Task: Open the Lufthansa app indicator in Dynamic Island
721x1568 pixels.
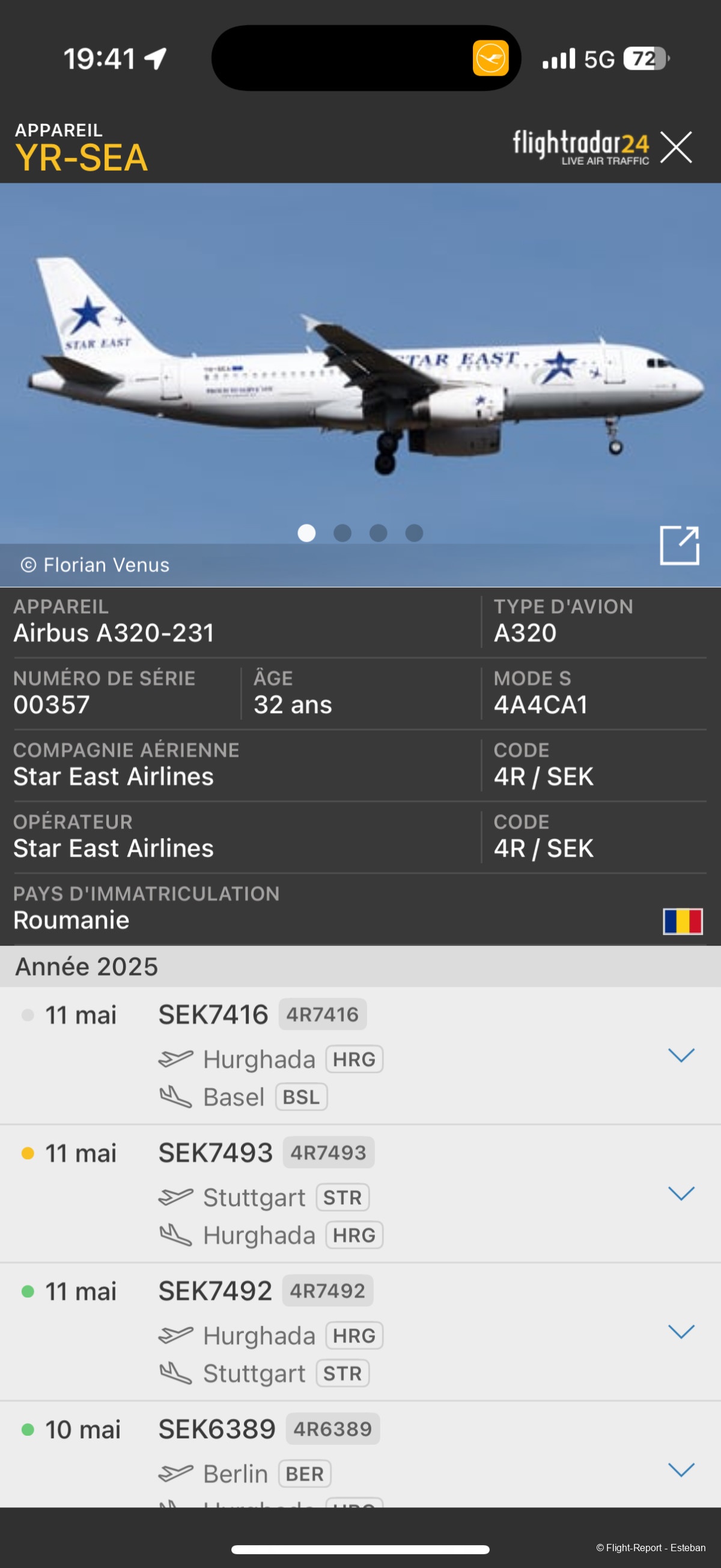Action: click(490, 58)
